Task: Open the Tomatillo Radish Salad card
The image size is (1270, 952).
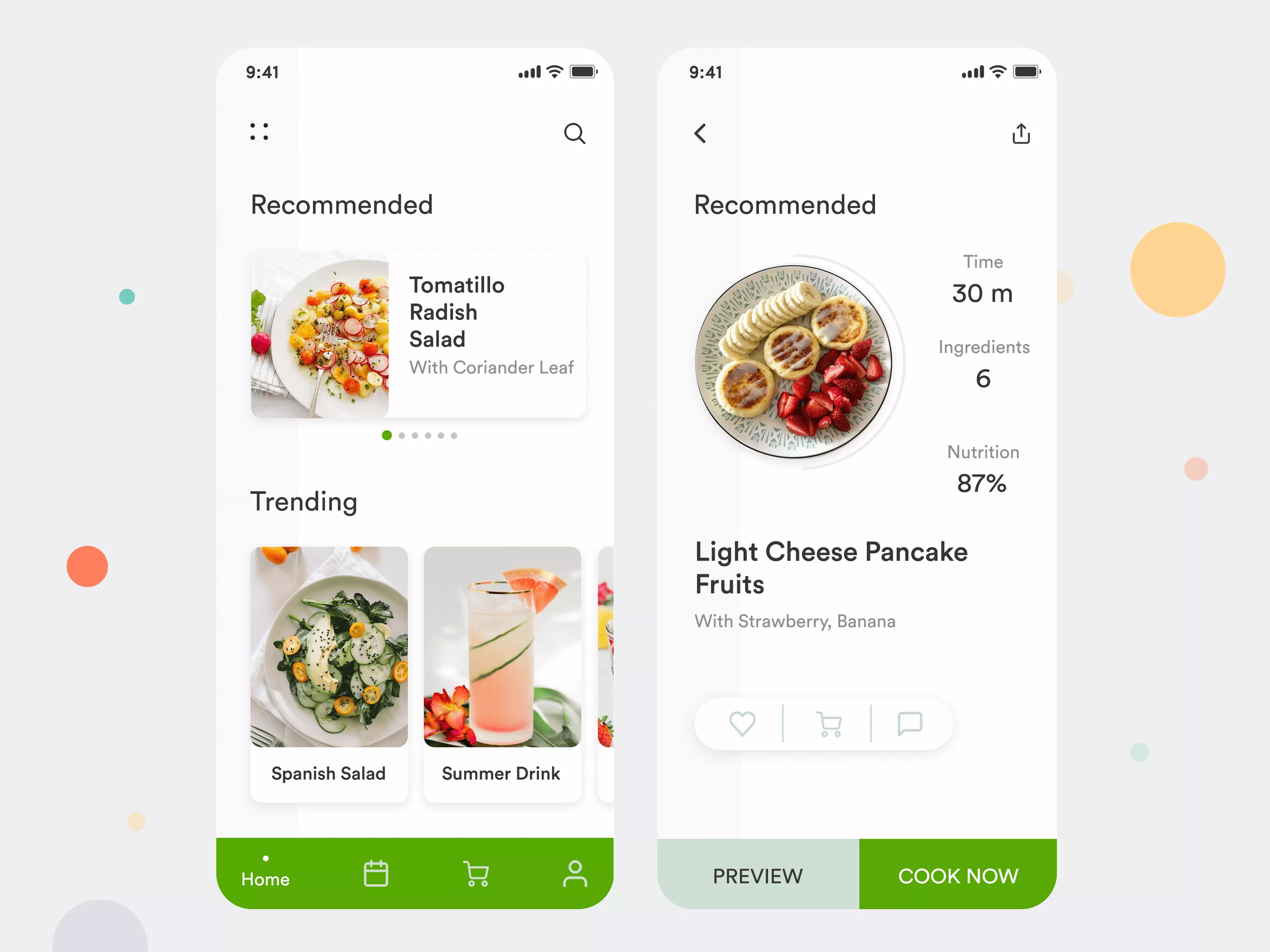Action: (x=418, y=334)
